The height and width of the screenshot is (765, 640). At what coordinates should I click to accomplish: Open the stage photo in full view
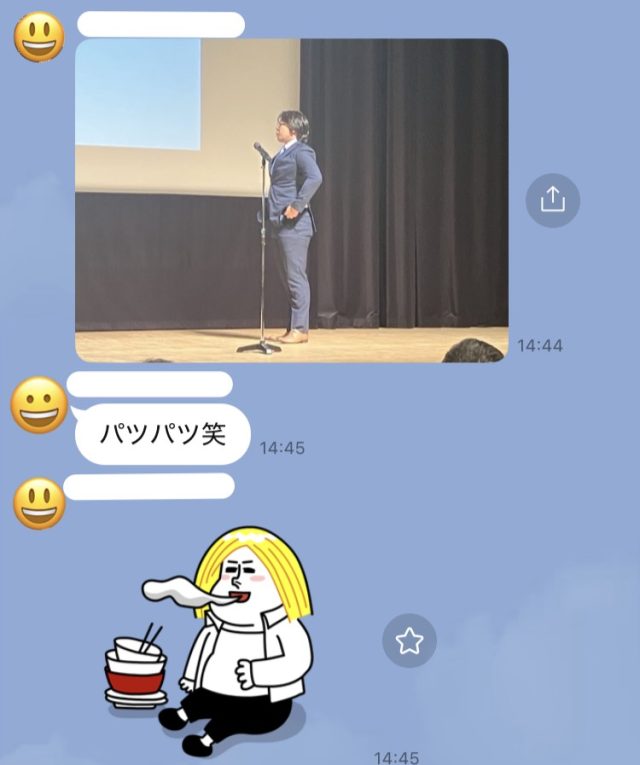coord(291,200)
